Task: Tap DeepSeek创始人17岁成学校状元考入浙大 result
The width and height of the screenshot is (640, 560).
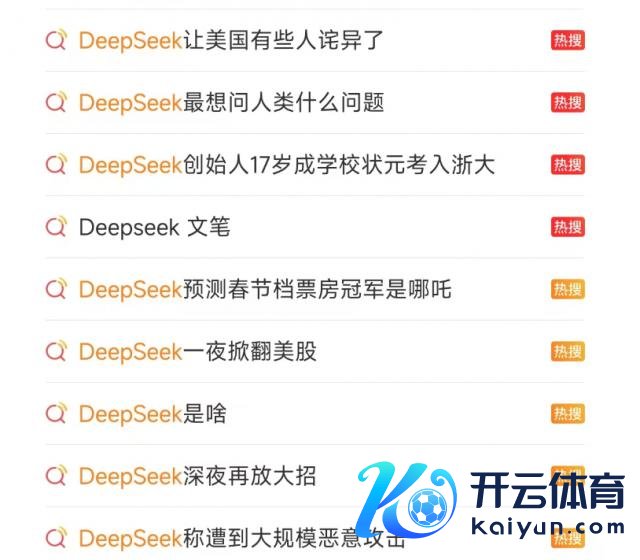Action: coord(286,165)
